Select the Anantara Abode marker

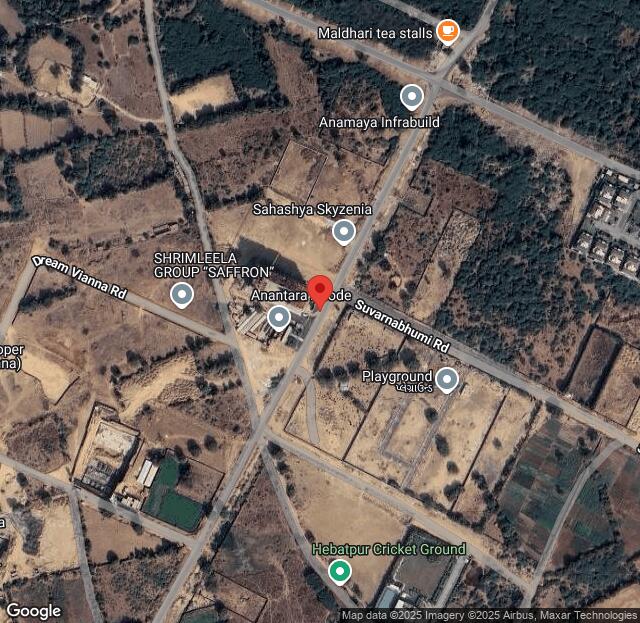coord(279,318)
